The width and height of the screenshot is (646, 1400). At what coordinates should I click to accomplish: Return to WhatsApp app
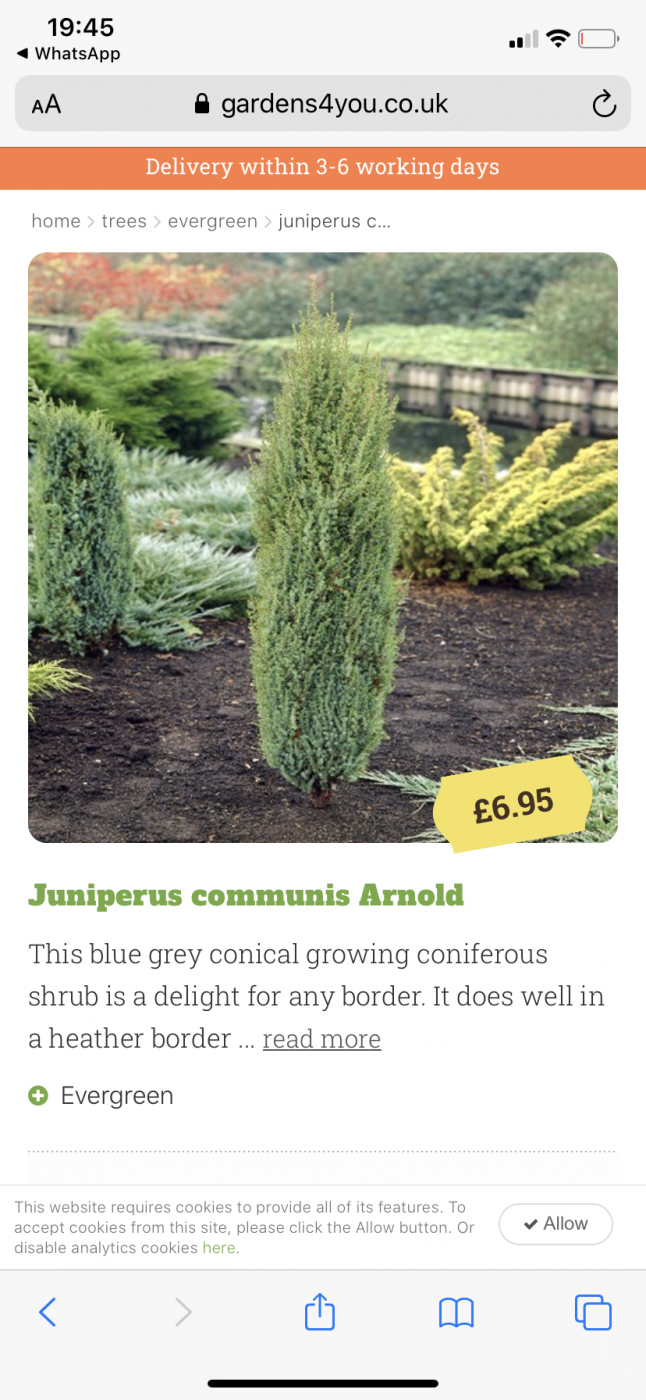point(68,54)
